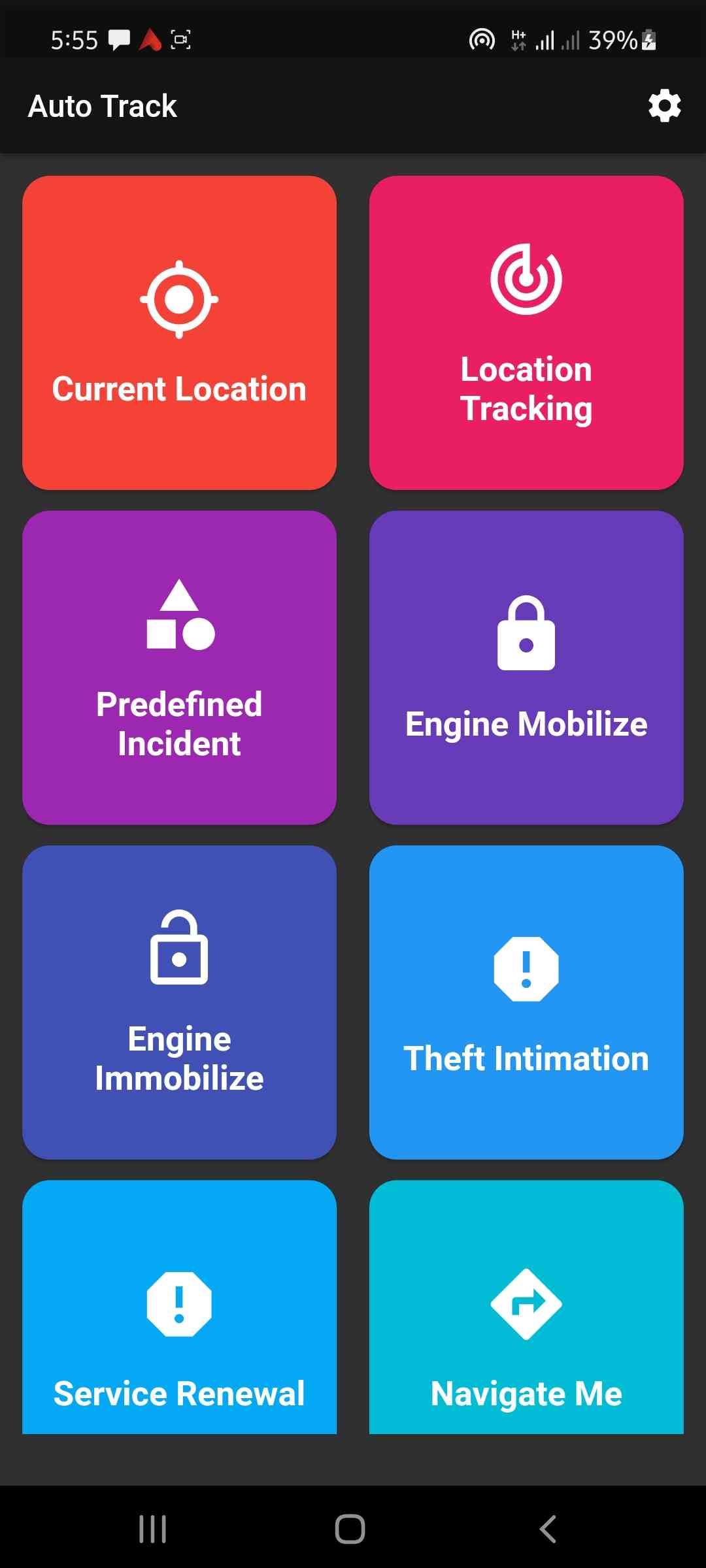Go to home via navigation bar
The image size is (706, 1568).
350,1529
